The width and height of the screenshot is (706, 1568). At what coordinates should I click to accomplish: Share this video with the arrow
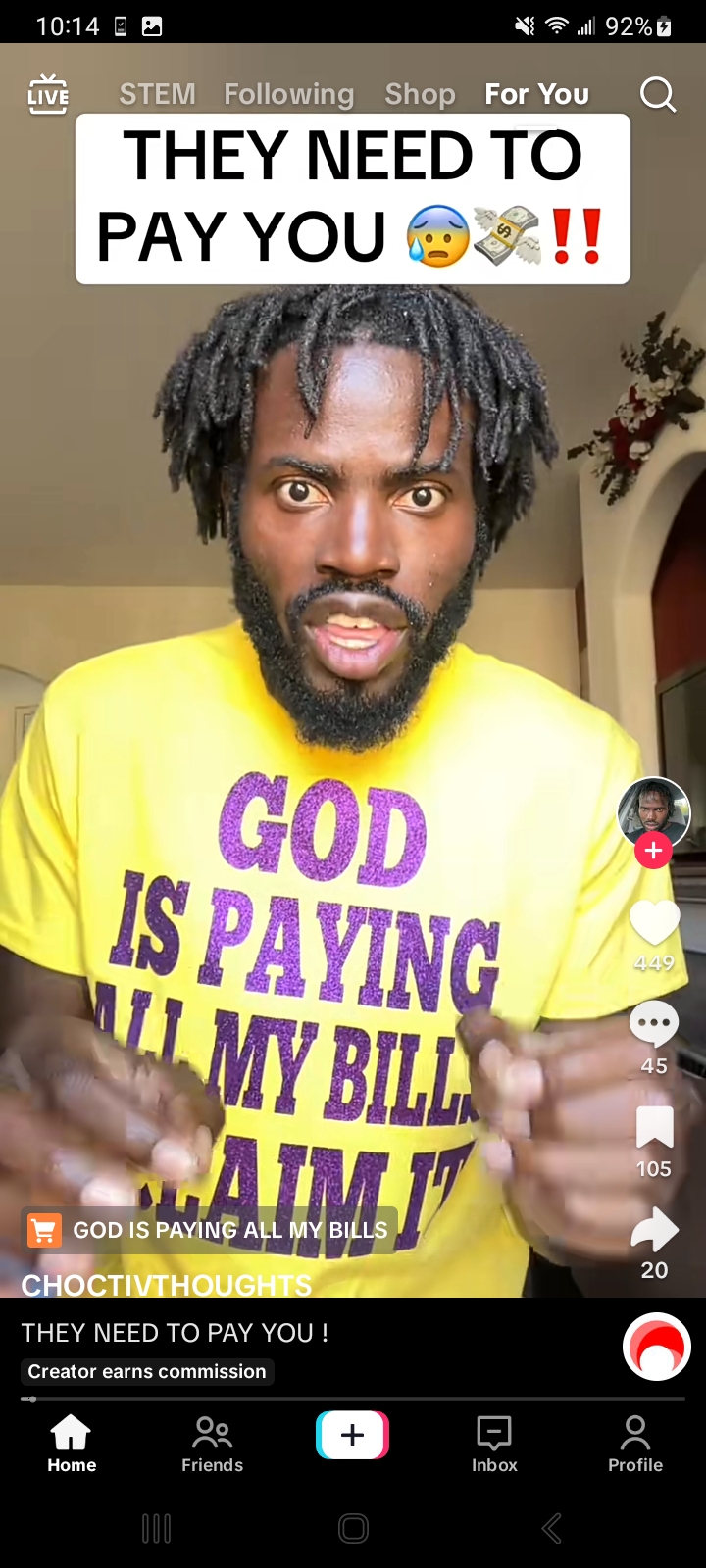[x=654, y=1230]
